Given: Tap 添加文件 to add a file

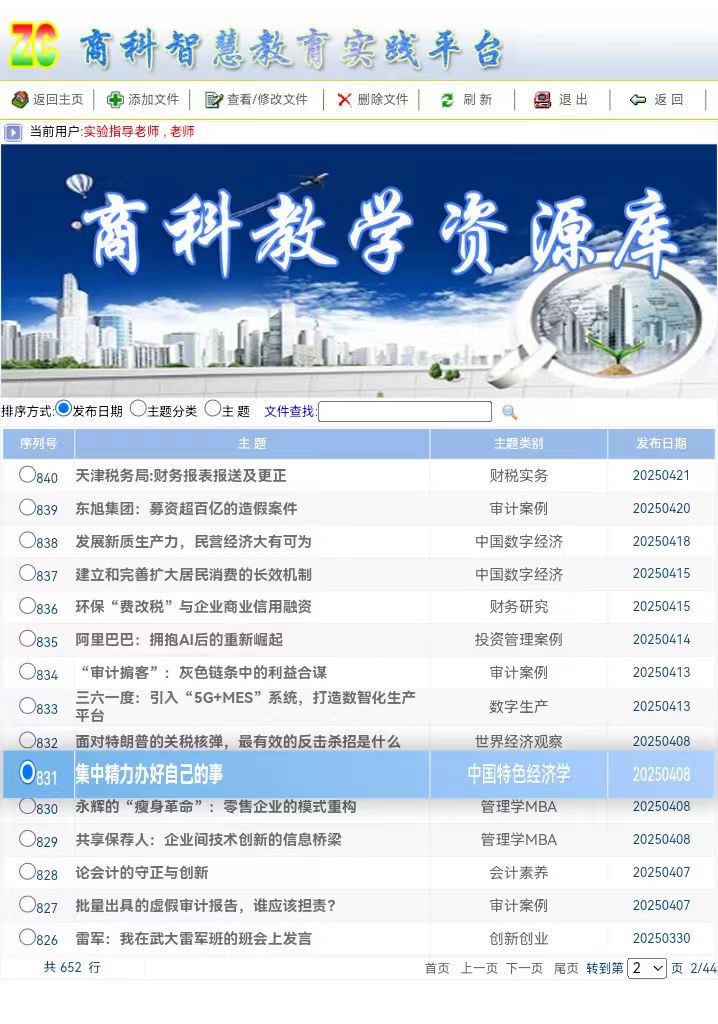Looking at the screenshot, I should click(143, 100).
